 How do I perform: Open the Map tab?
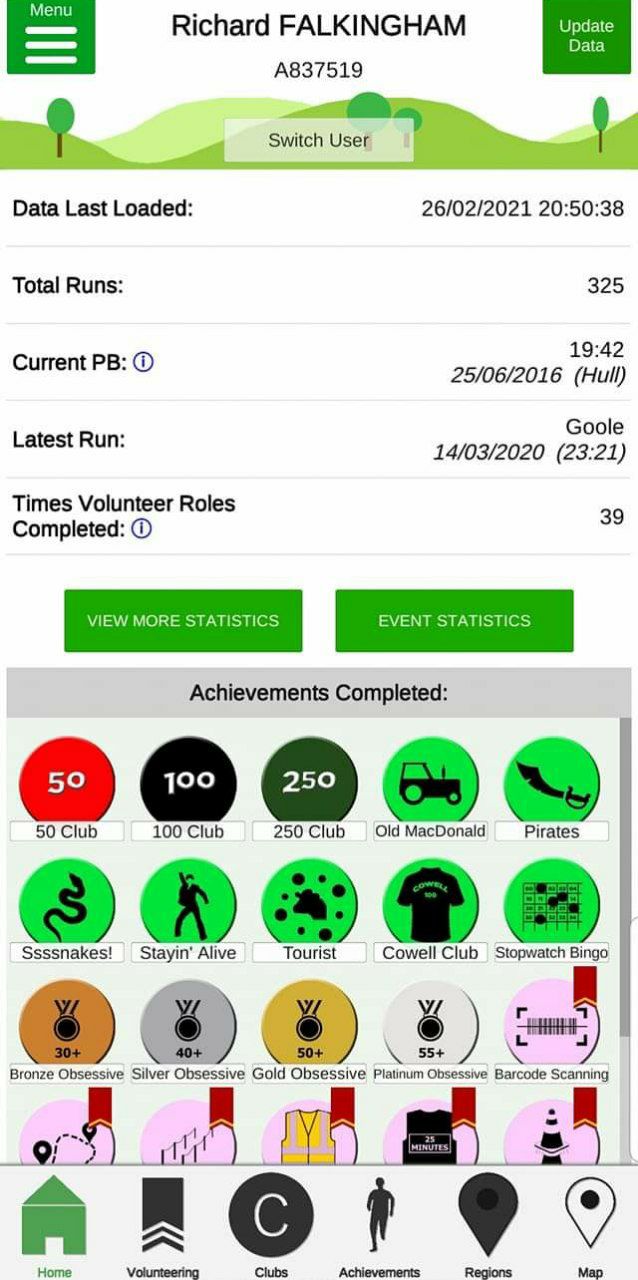590,1225
